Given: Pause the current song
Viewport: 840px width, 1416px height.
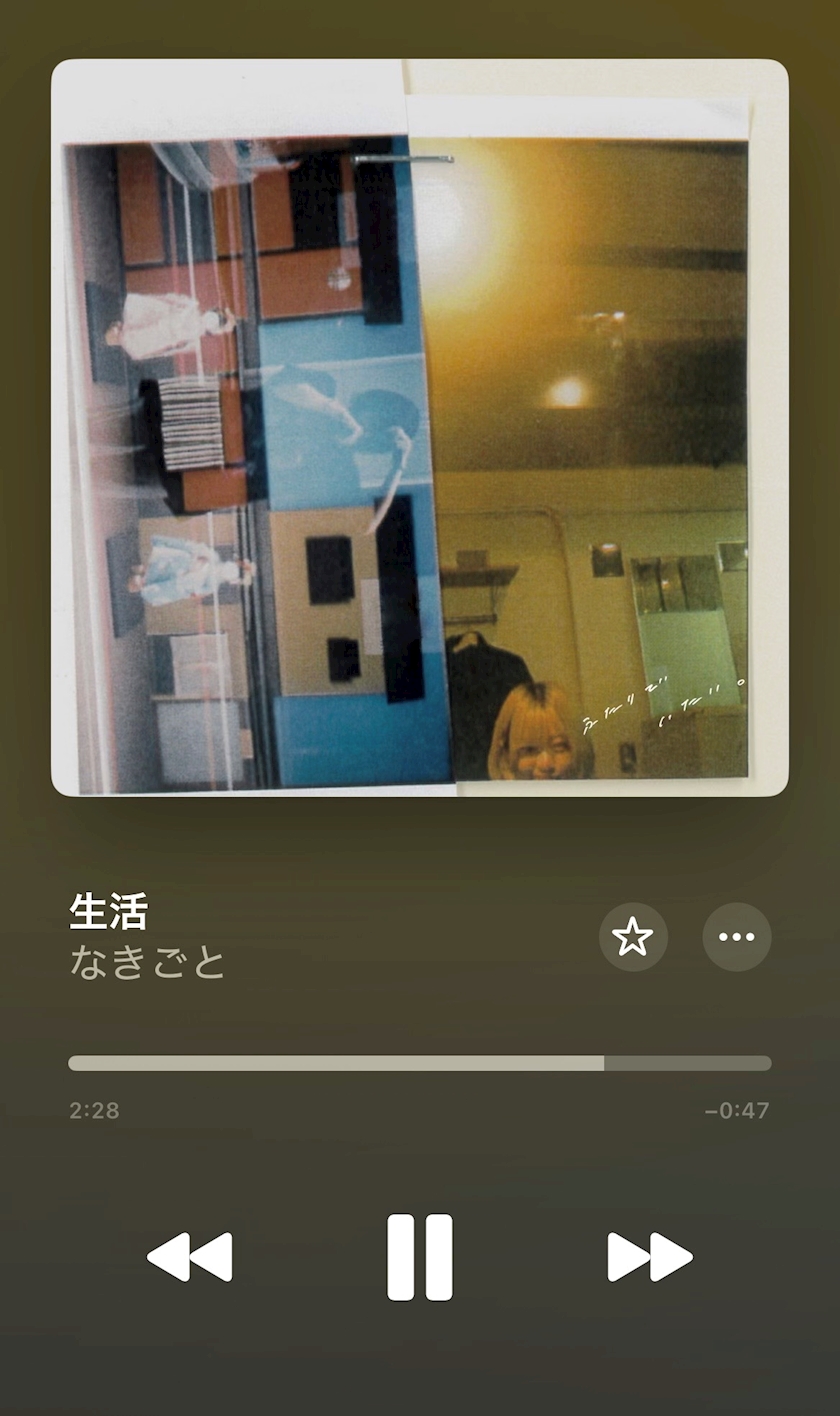Looking at the screenshot, I should (x=420, y=1257).
